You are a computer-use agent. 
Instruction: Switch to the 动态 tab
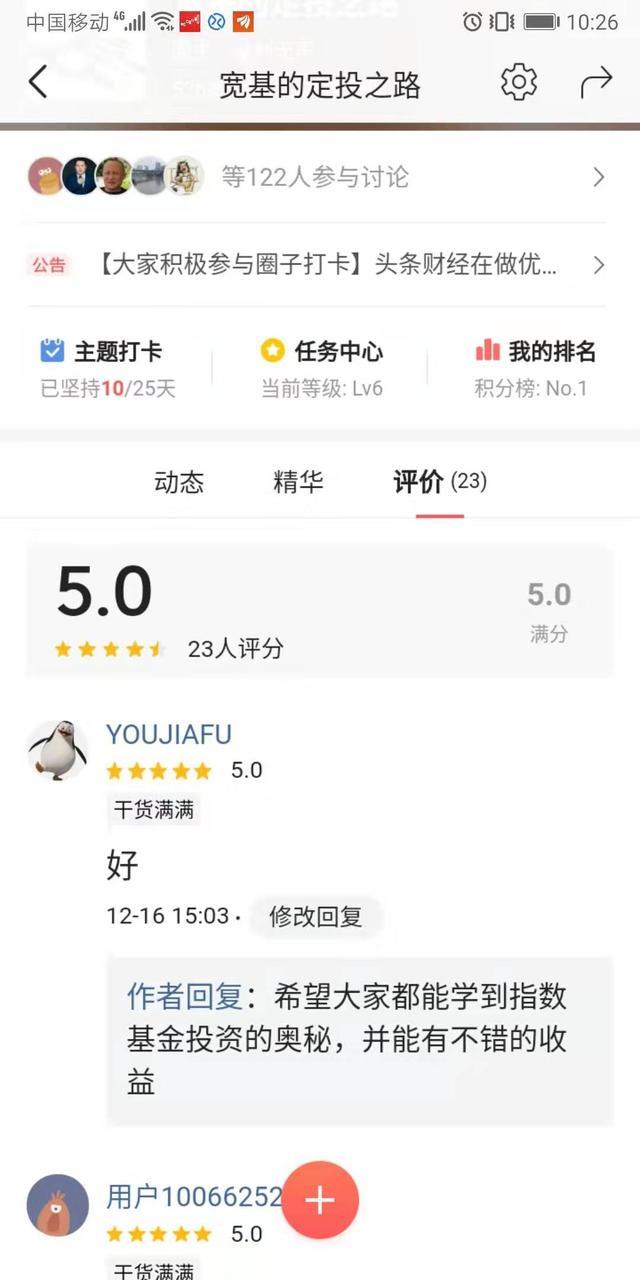pos(179,482)
